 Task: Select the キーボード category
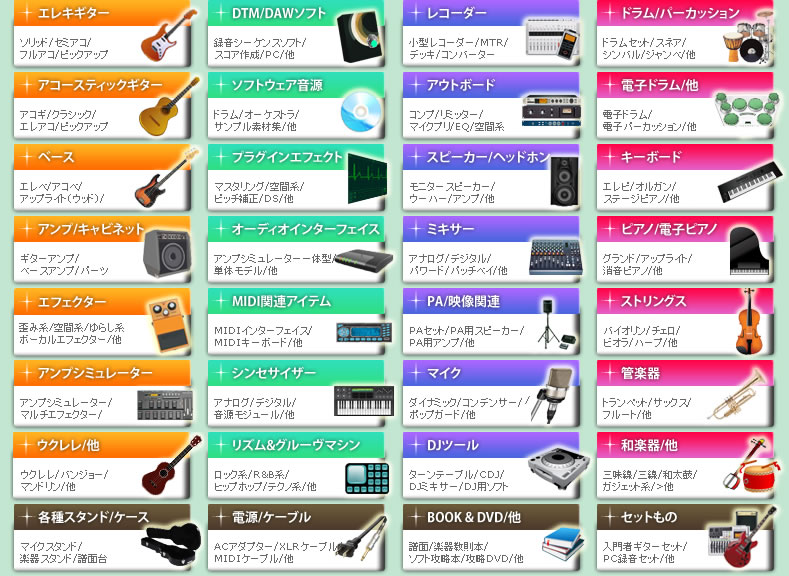(650, 158)
